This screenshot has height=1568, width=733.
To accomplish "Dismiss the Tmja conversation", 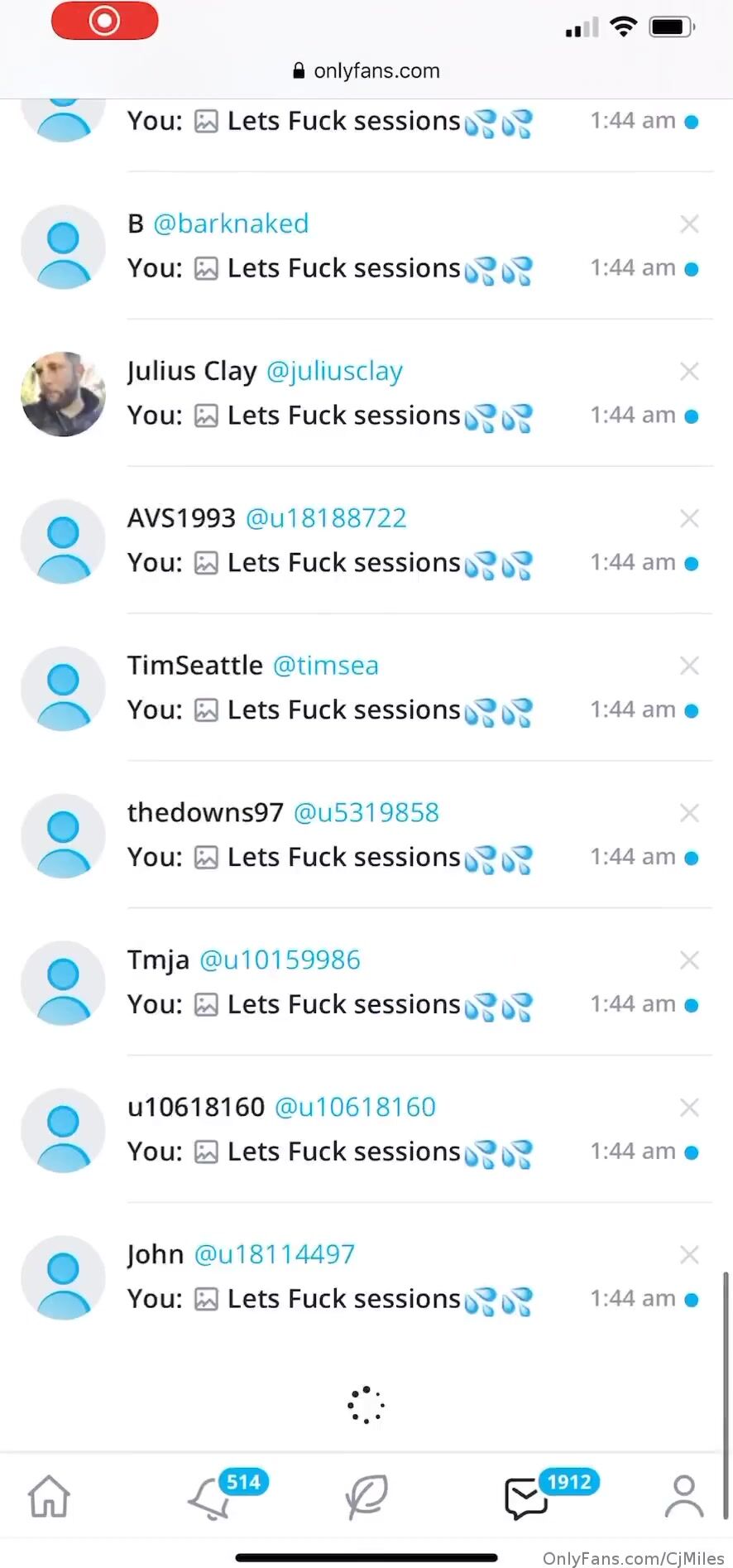I will pos(689,960).
